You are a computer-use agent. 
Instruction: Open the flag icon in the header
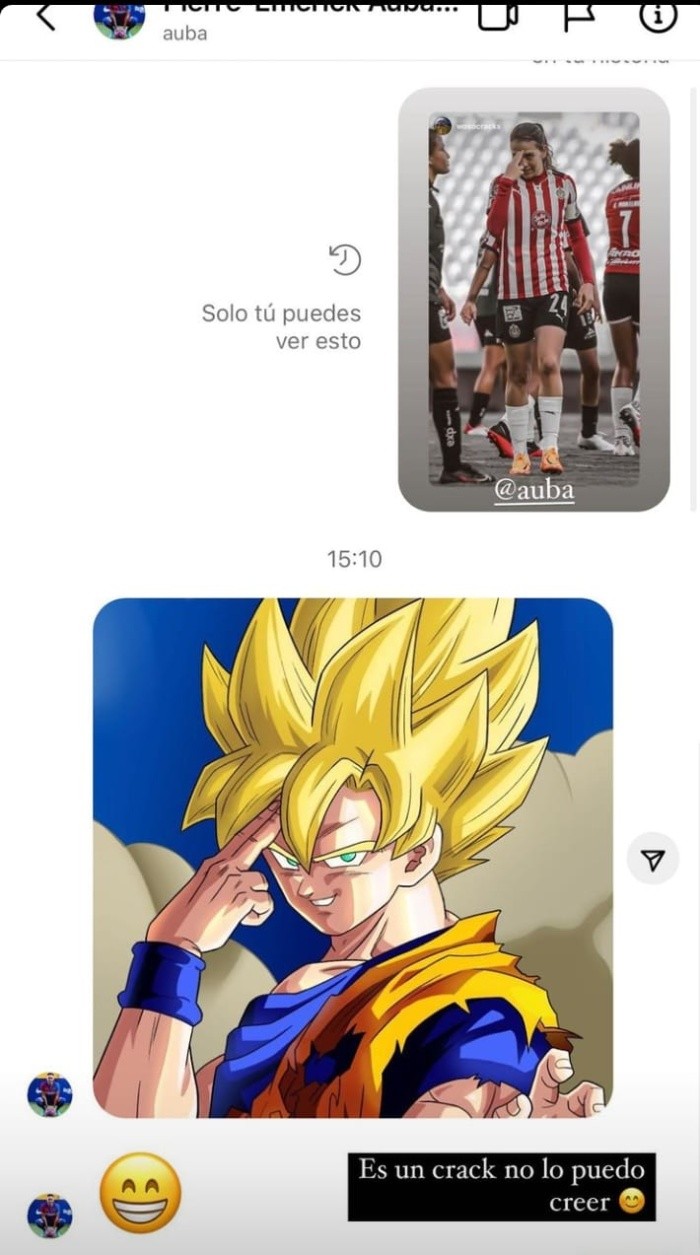(x=580, y=15)
